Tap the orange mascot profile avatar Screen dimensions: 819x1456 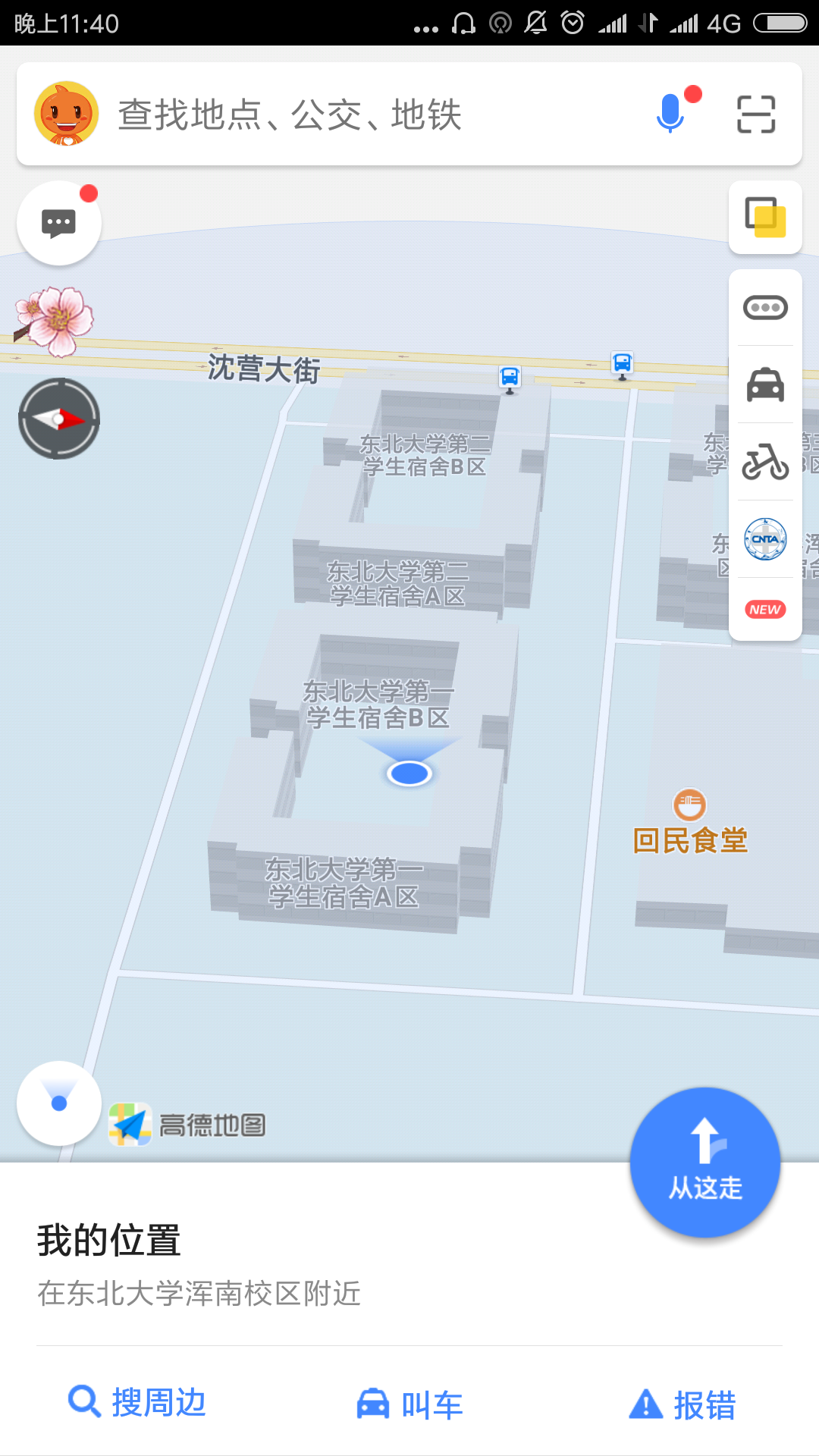[67, 114]
